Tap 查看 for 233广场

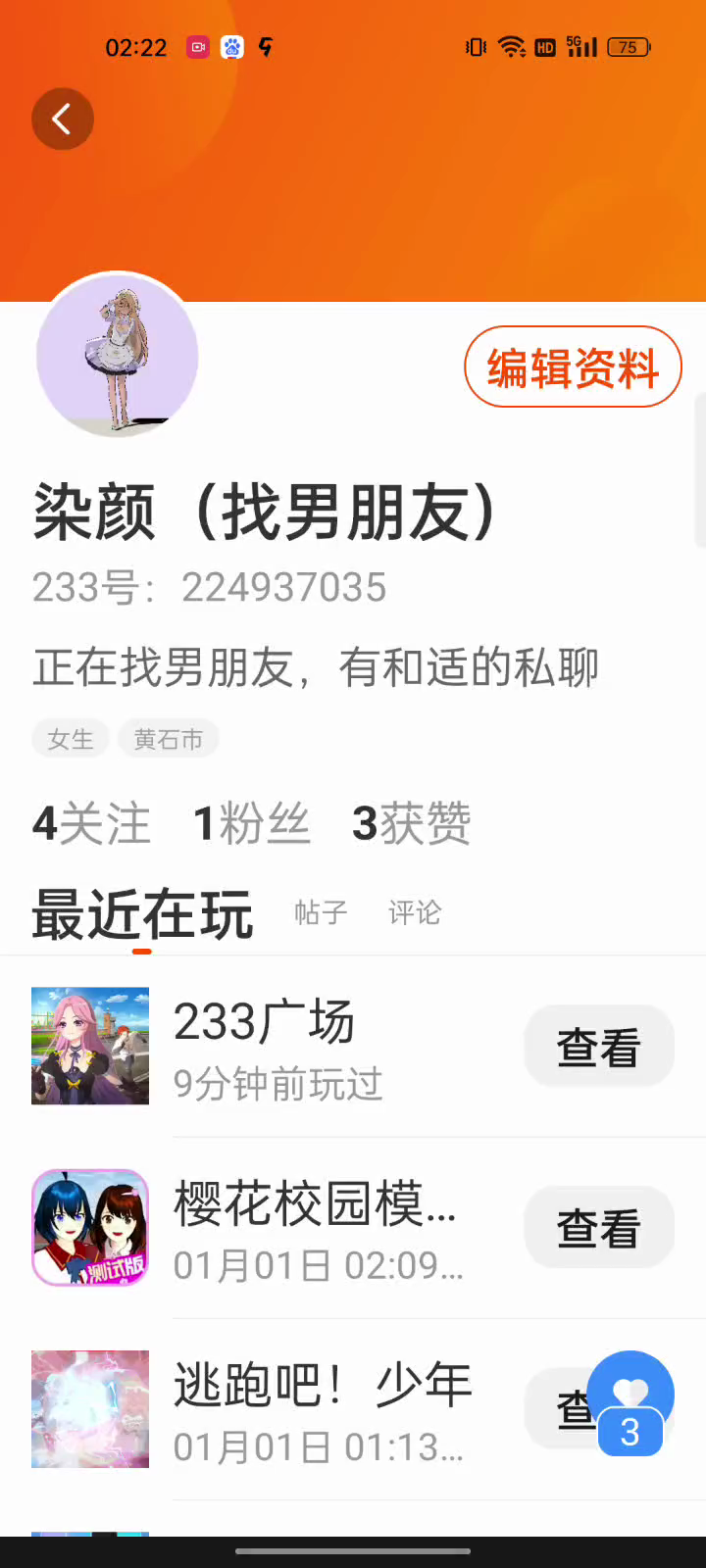coord(598,1047)
